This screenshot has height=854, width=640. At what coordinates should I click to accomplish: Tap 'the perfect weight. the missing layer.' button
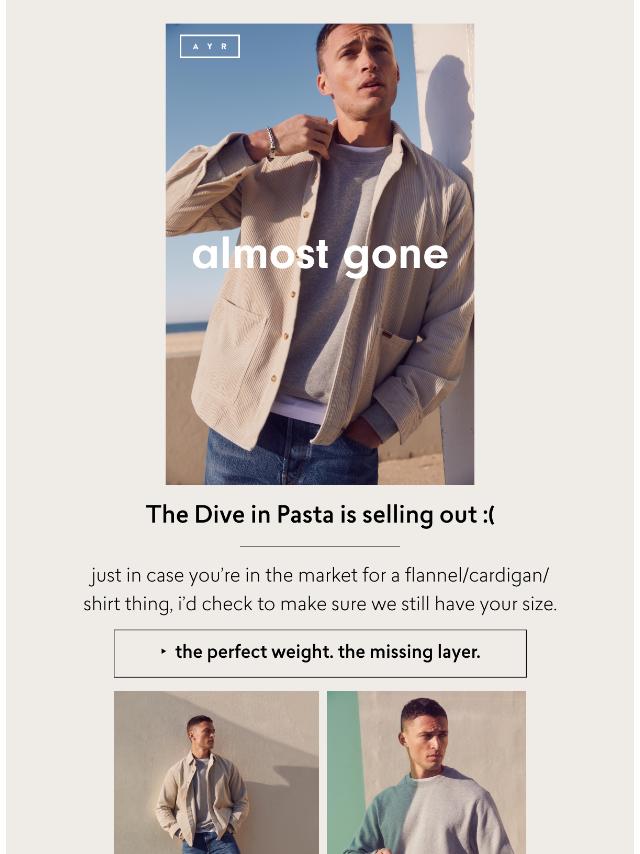coord(320,653)
